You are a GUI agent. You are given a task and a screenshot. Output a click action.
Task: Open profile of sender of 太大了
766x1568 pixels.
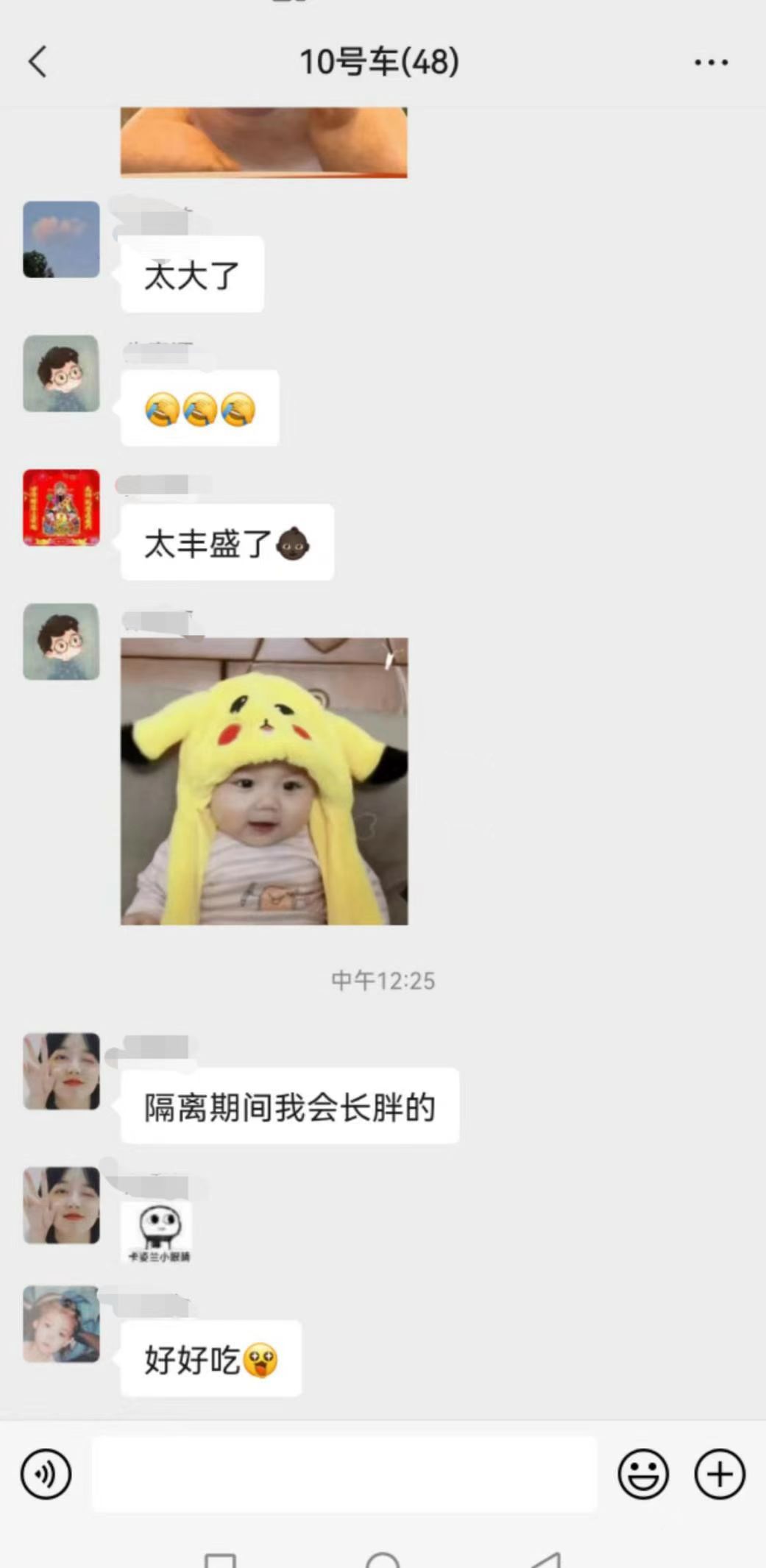click(x=61, y=239)
